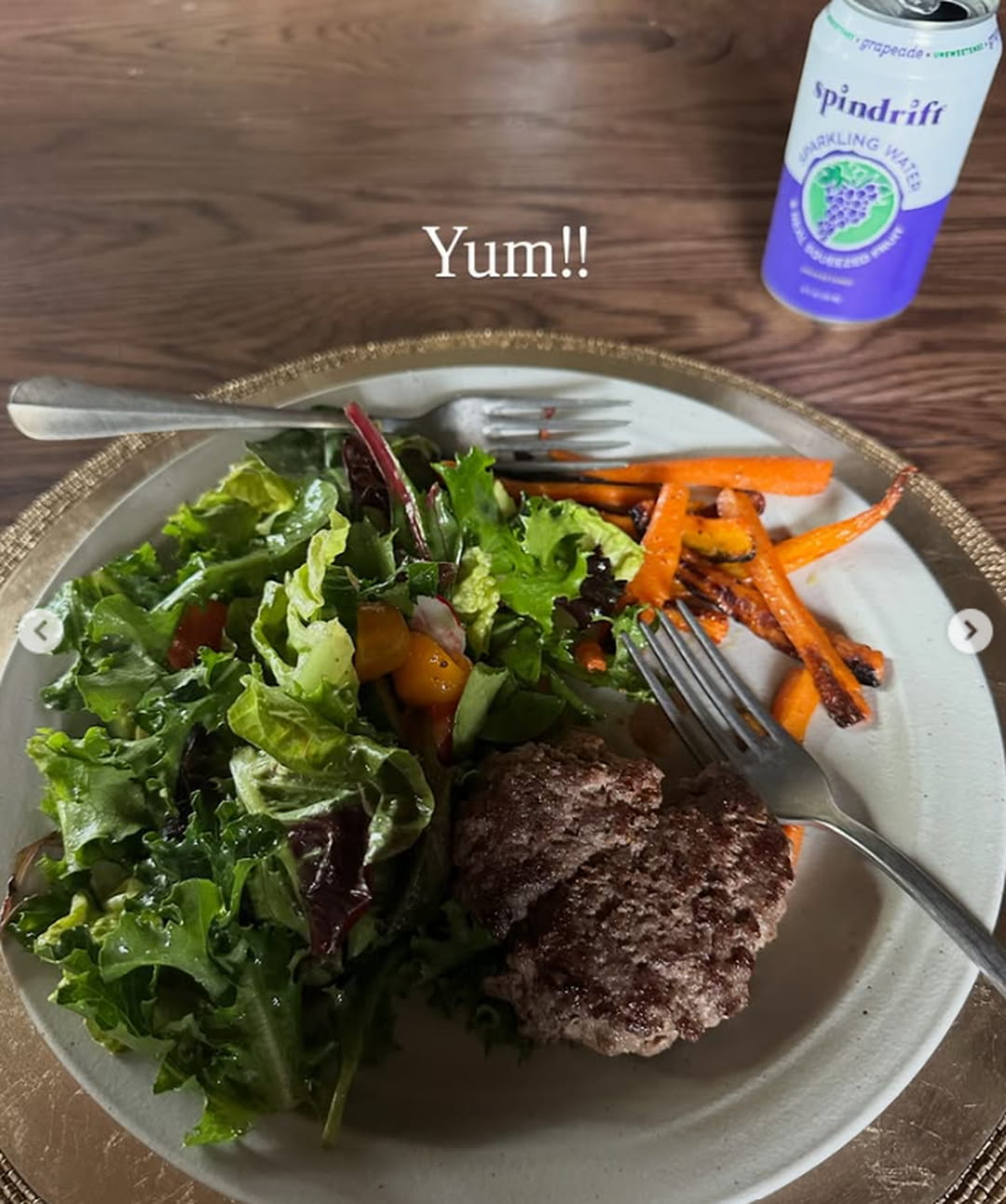This screenshot has width=1006, height=1204.
Task: Go to the next photo in carousel
Action: [970, 632]
